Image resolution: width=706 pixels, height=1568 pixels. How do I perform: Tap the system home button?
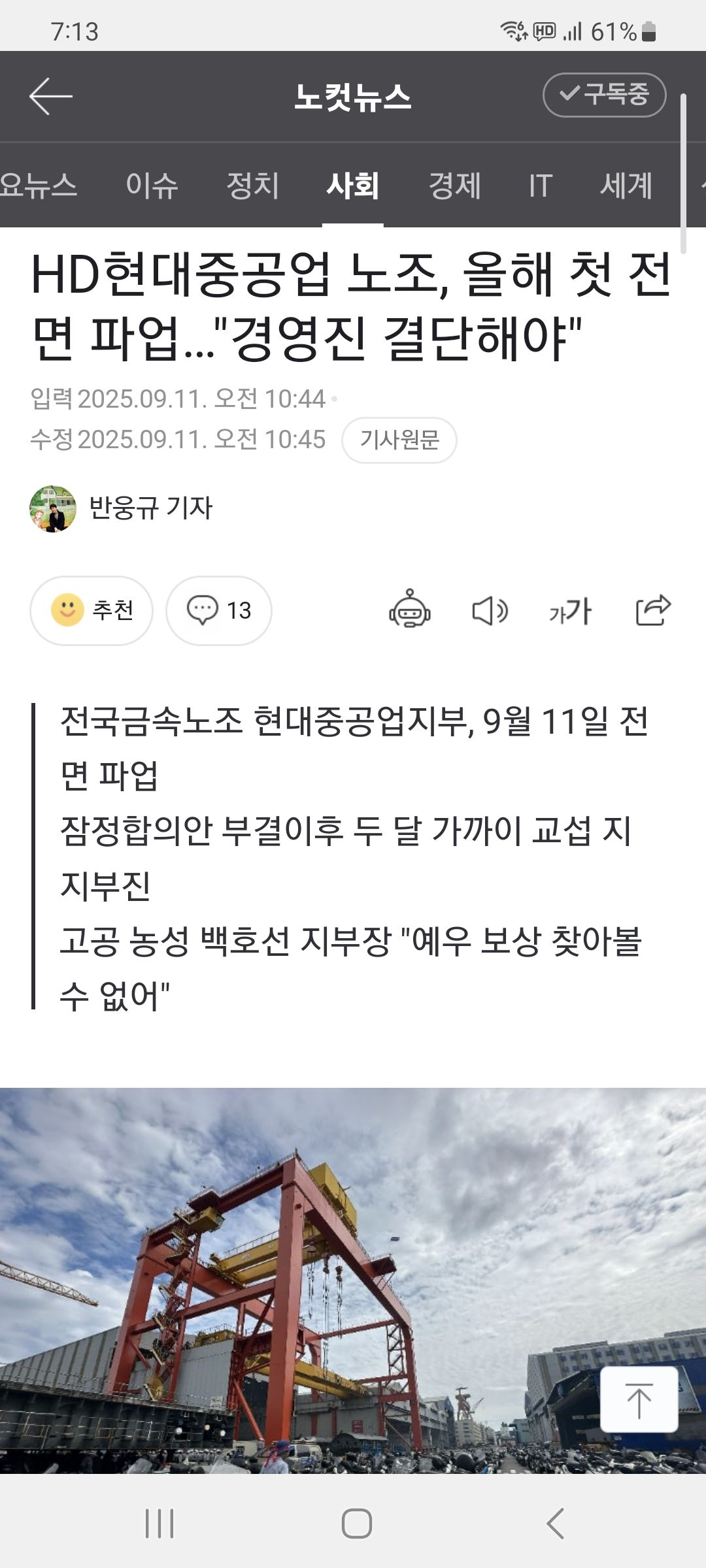click(357, 1524)
